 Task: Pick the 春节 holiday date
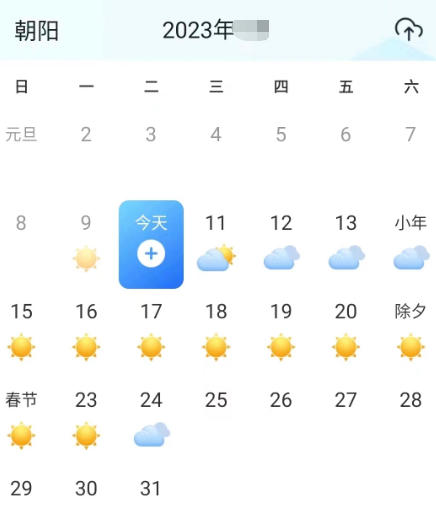(x=21, y=421)
